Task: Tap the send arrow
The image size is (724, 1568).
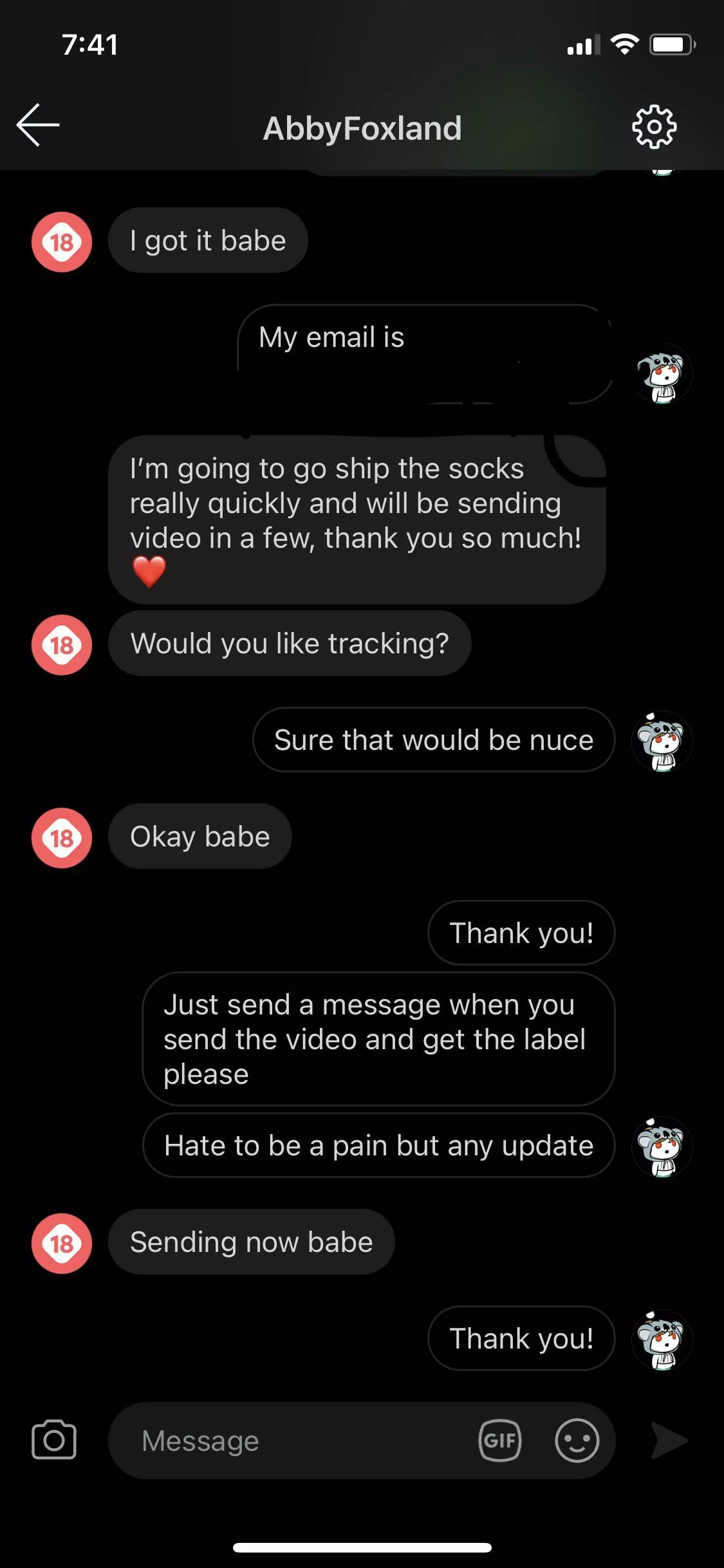Action: tap(669, 1441)
